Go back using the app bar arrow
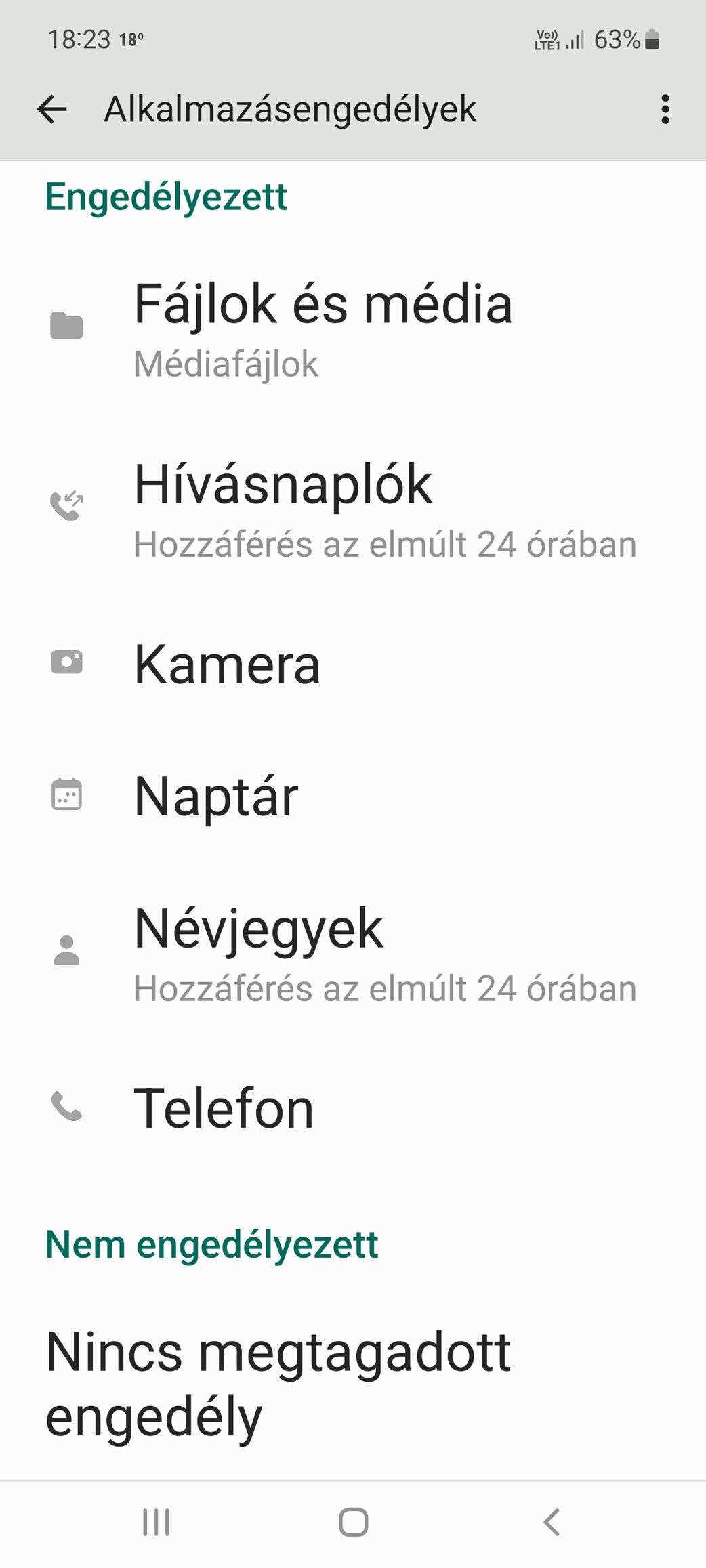This screenshot has width=706, height=1568. 52,109
